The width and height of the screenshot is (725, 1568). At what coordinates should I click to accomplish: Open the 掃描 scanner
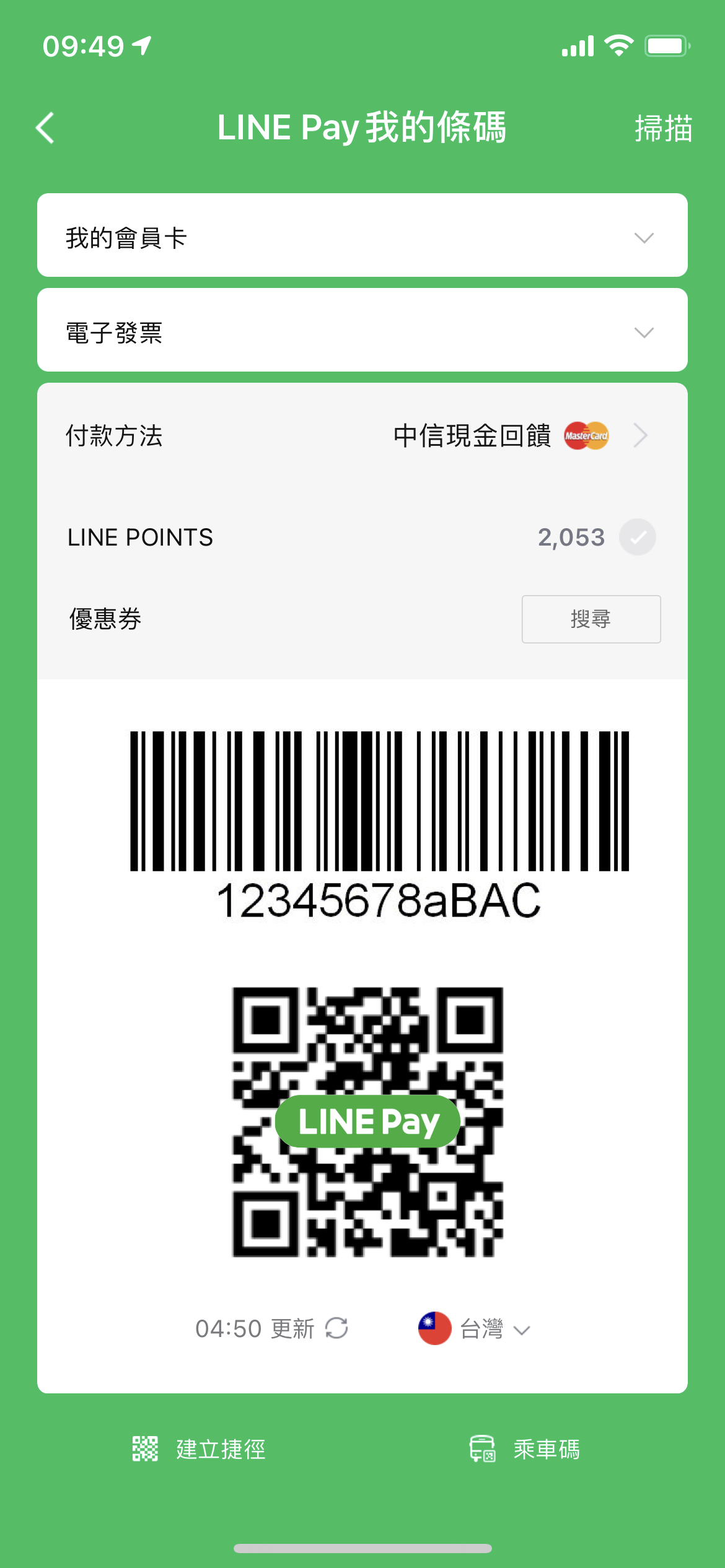[x=663, y=129]
